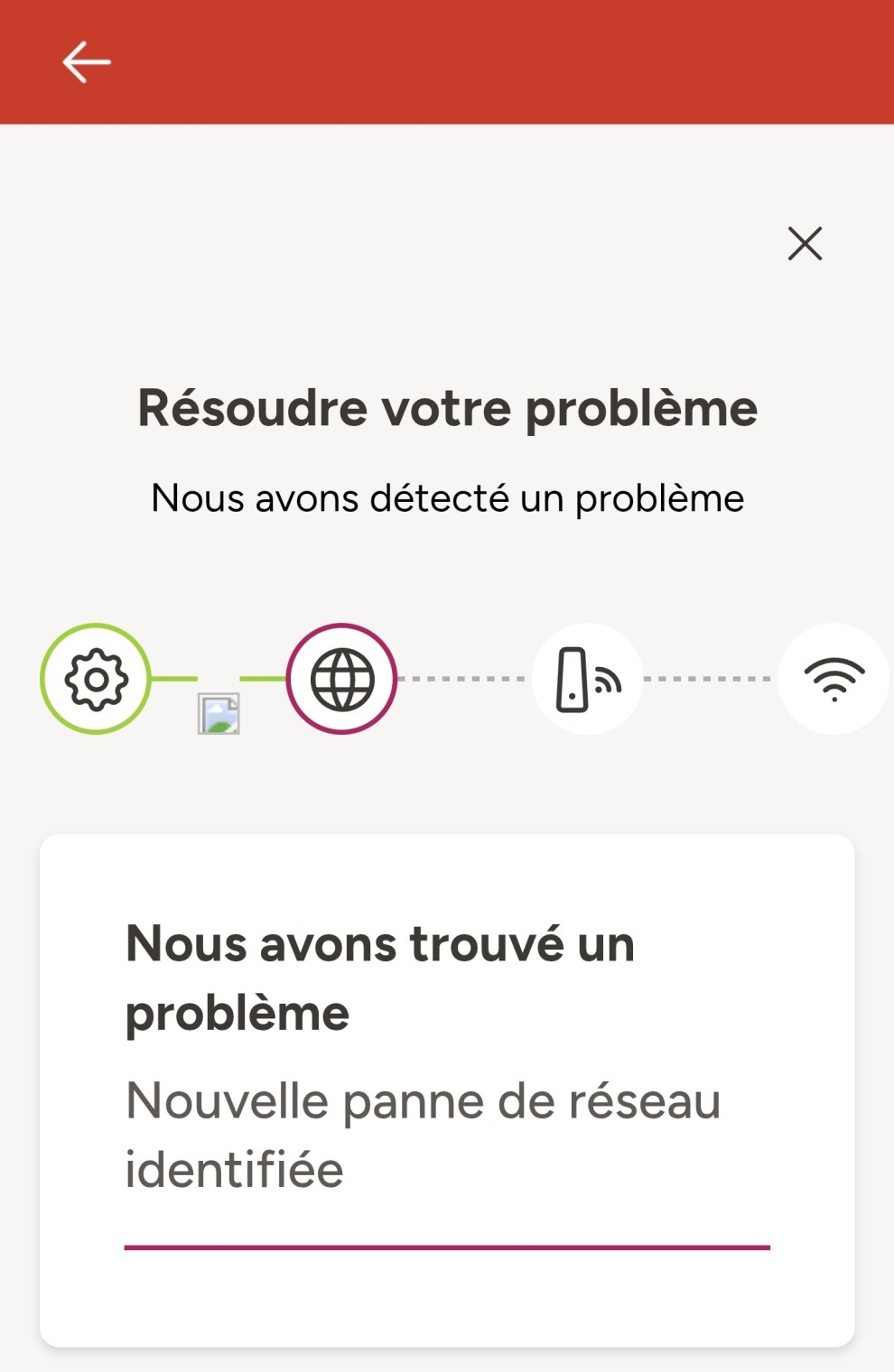Go back using the top arrow
Viewport: 894px width, 1372px height.
click(x=87, y=62)
